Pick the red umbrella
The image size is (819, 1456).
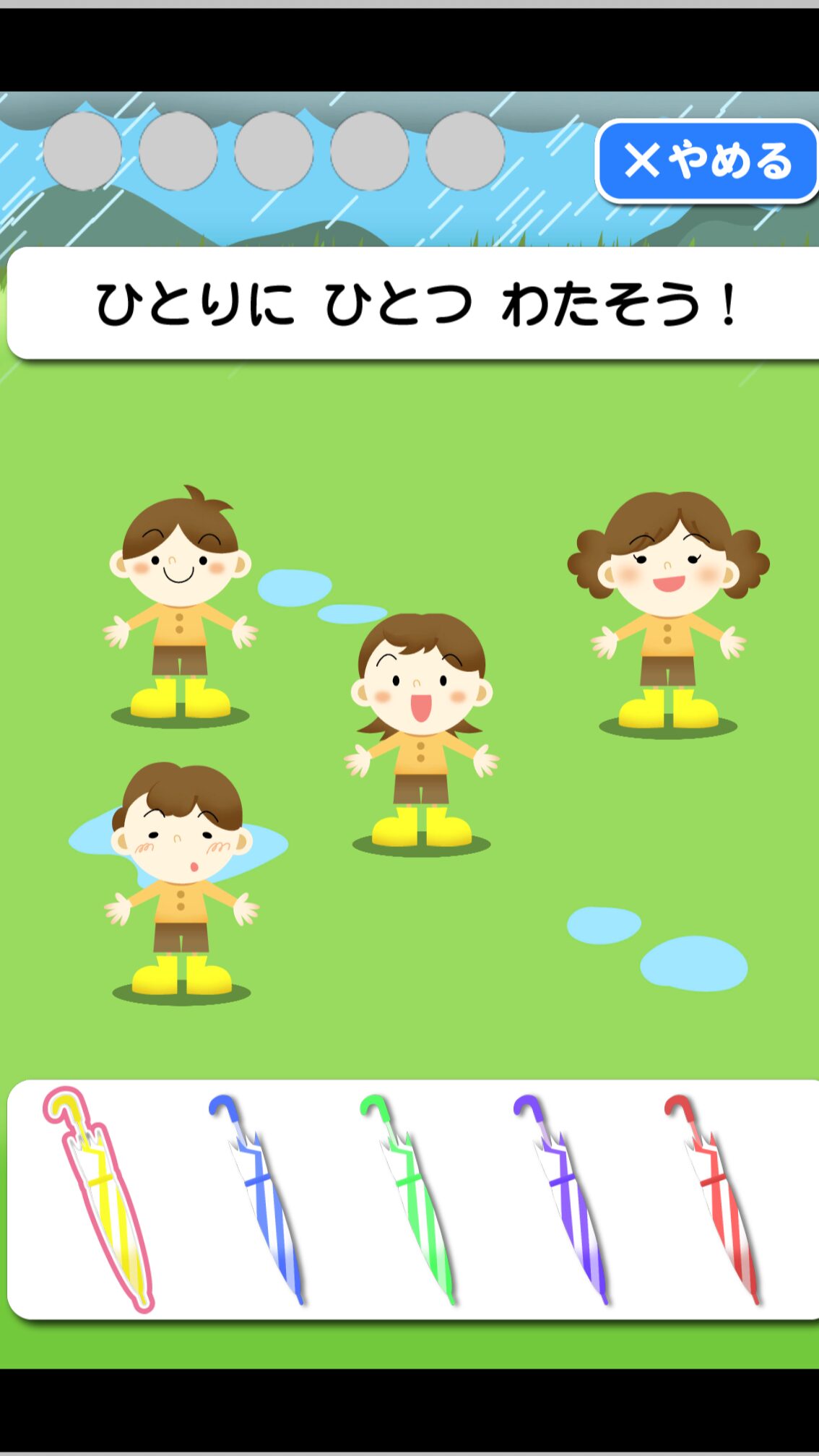coord(714,1199)
